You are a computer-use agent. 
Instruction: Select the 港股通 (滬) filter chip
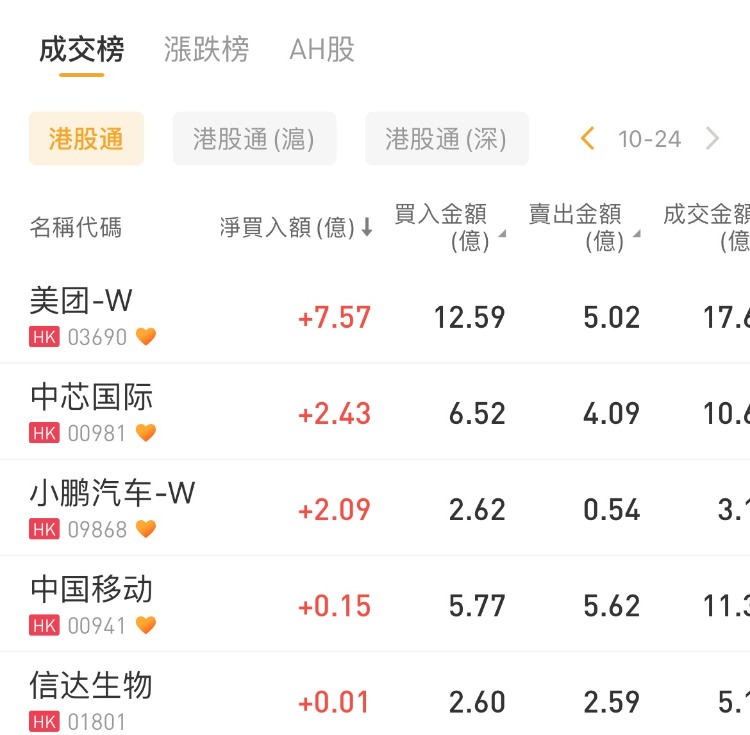pyautogui.click(x=254, y=139)
